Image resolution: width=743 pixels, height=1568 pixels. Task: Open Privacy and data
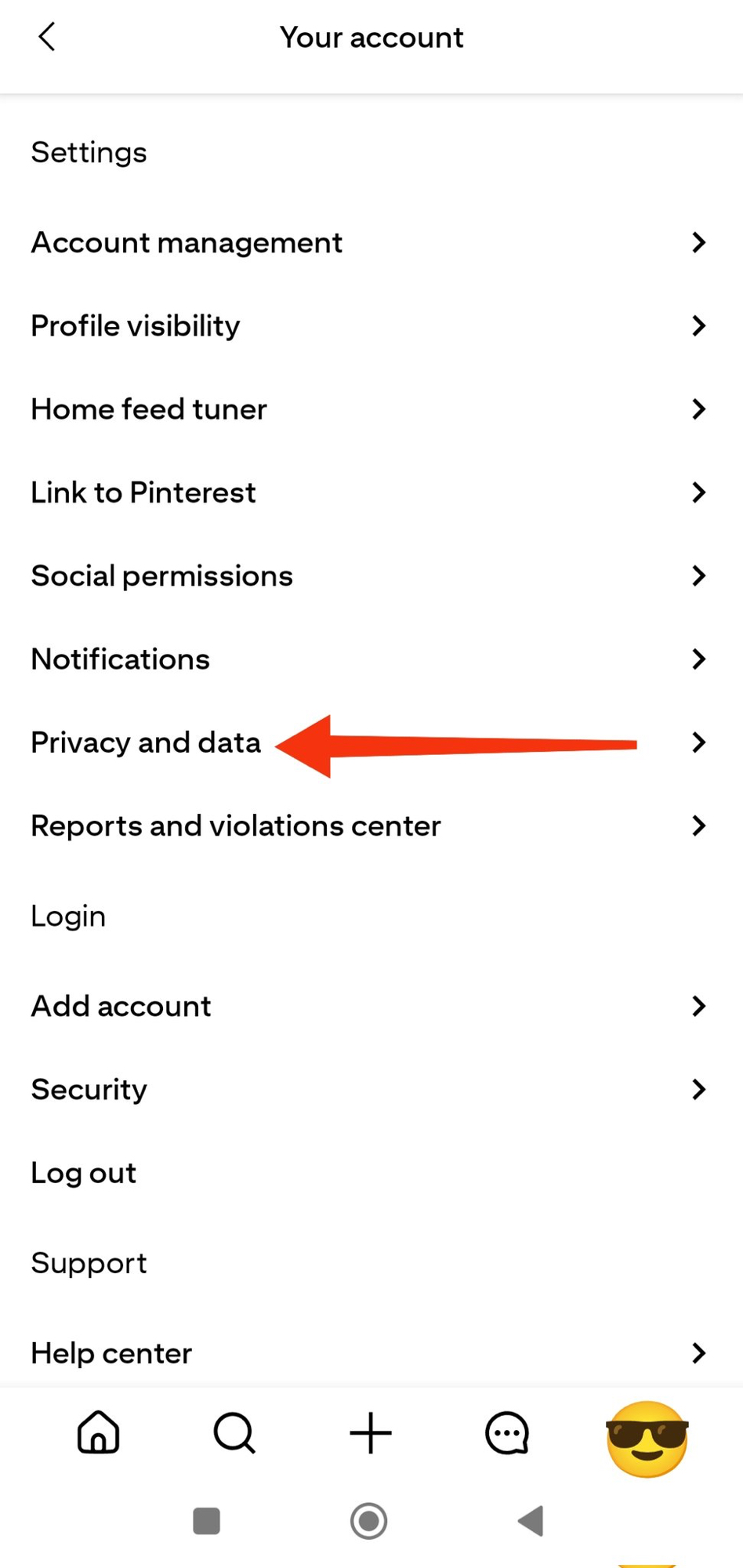[x=146, y=742]
